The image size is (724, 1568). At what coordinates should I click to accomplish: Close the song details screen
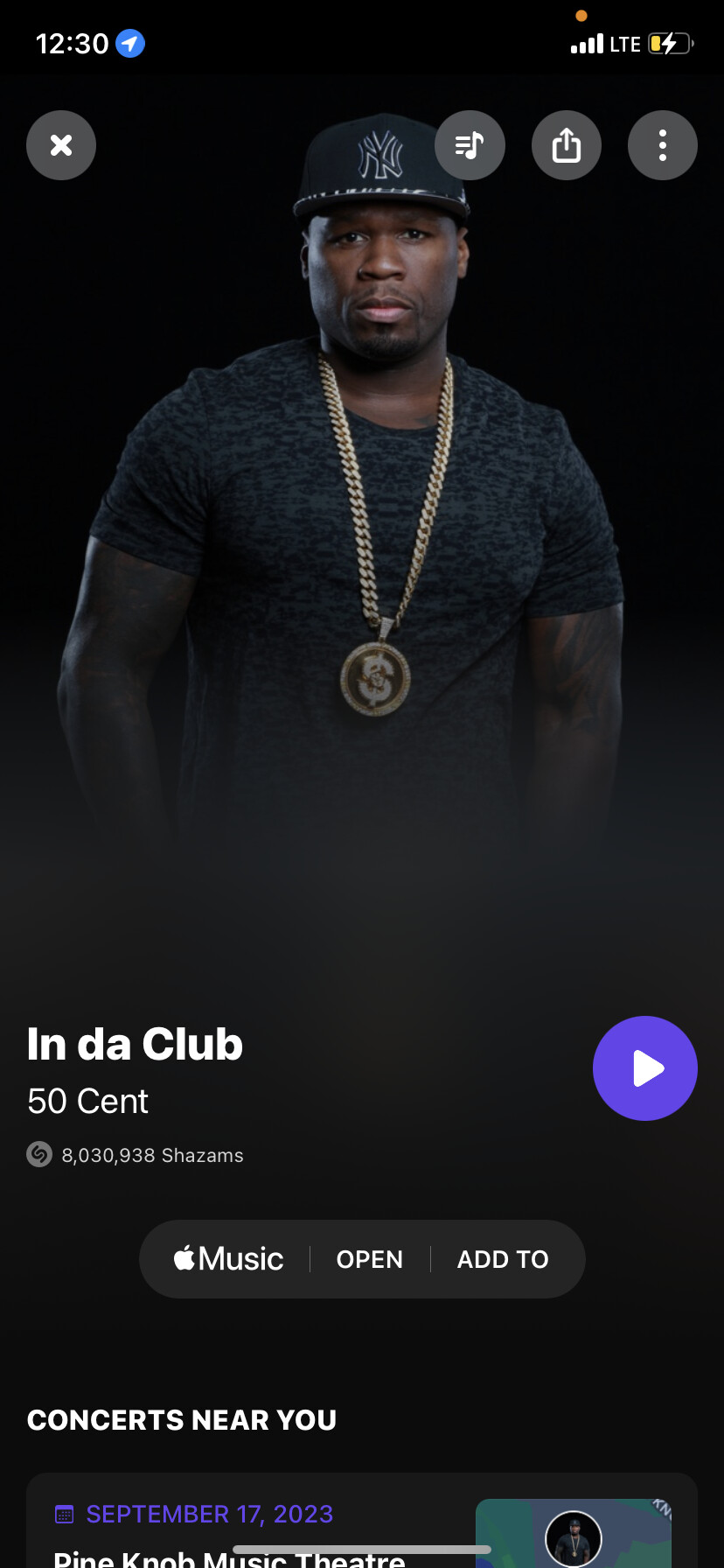click(61, 145)
